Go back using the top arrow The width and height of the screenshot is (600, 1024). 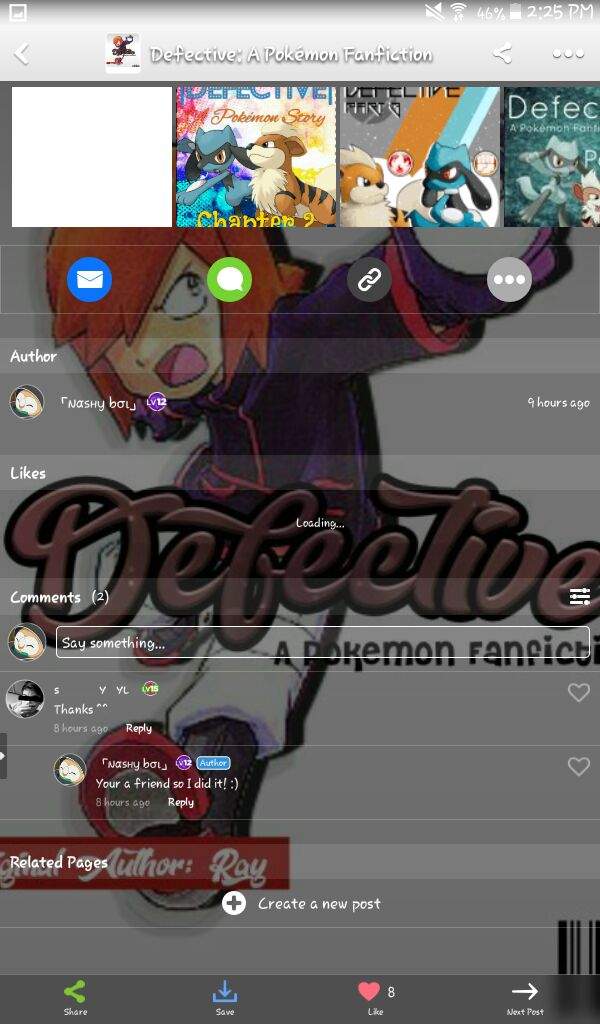pos(23,54)
